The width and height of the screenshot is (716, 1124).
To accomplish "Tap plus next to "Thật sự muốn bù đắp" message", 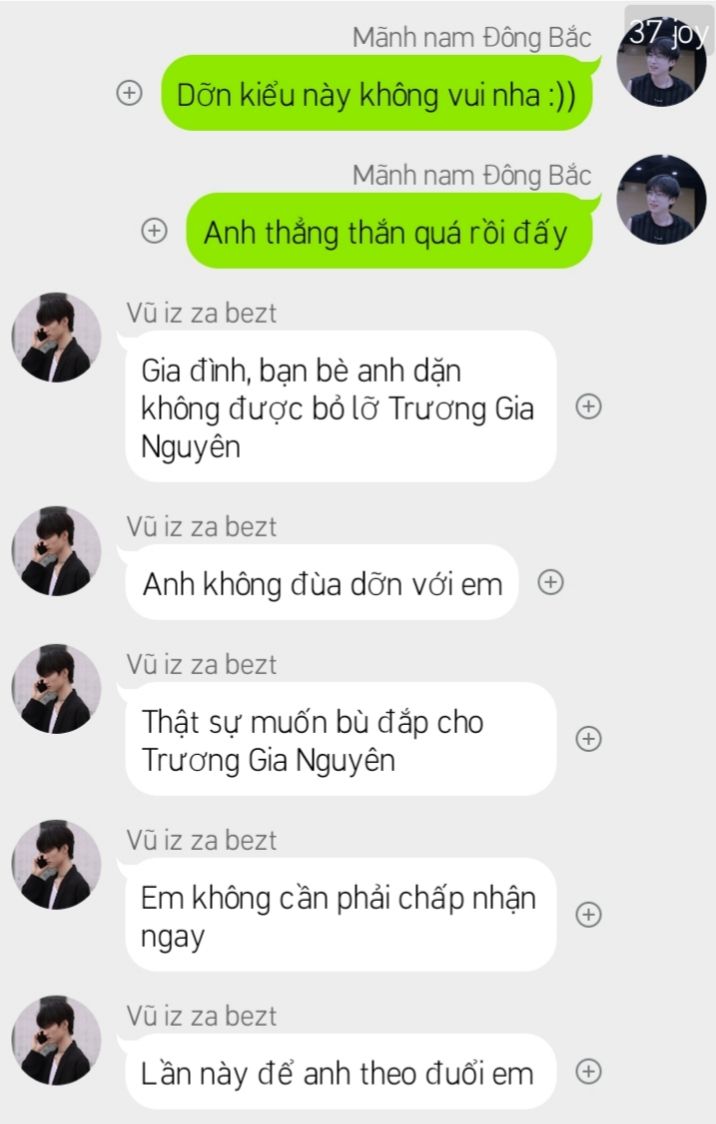I will 589,739.
